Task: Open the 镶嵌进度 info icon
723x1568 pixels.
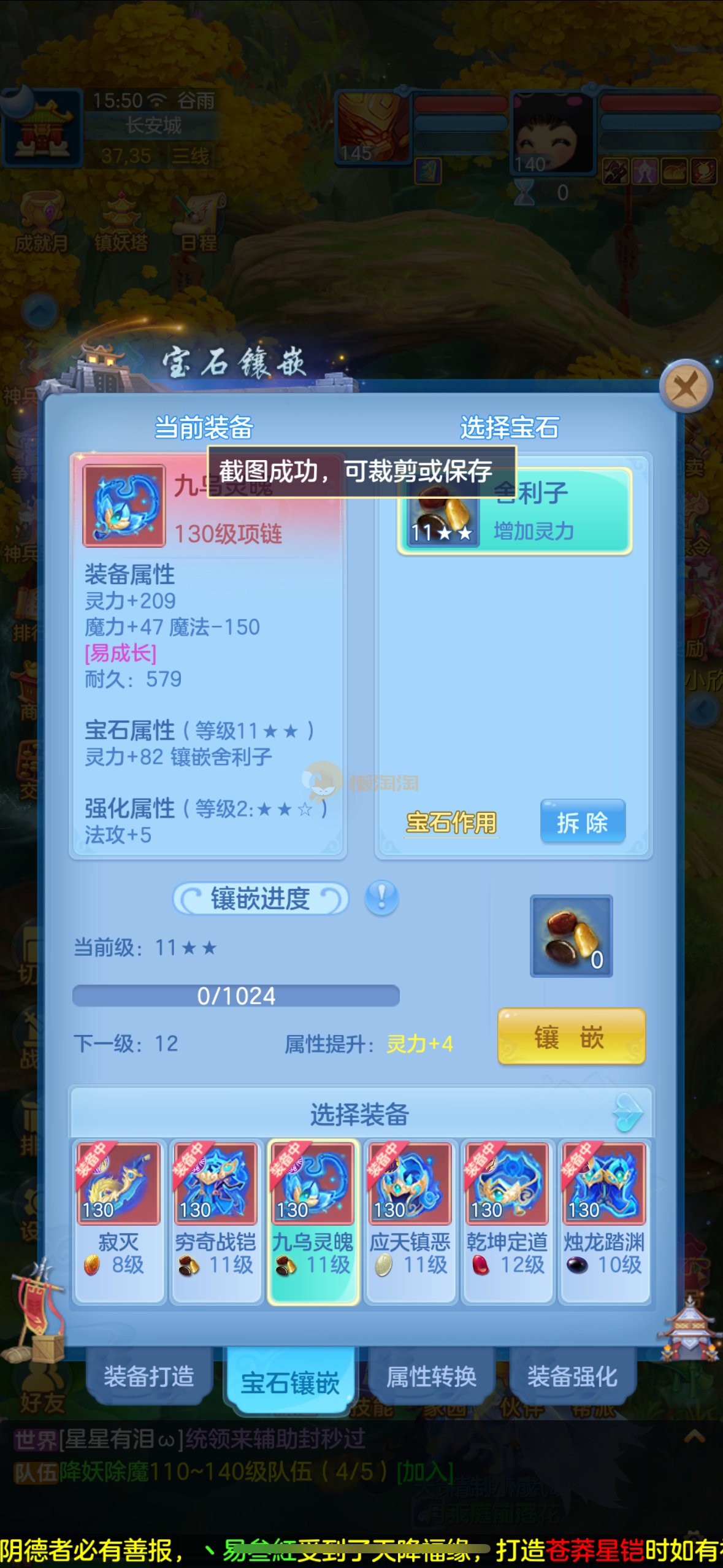Action: [381, 898]
